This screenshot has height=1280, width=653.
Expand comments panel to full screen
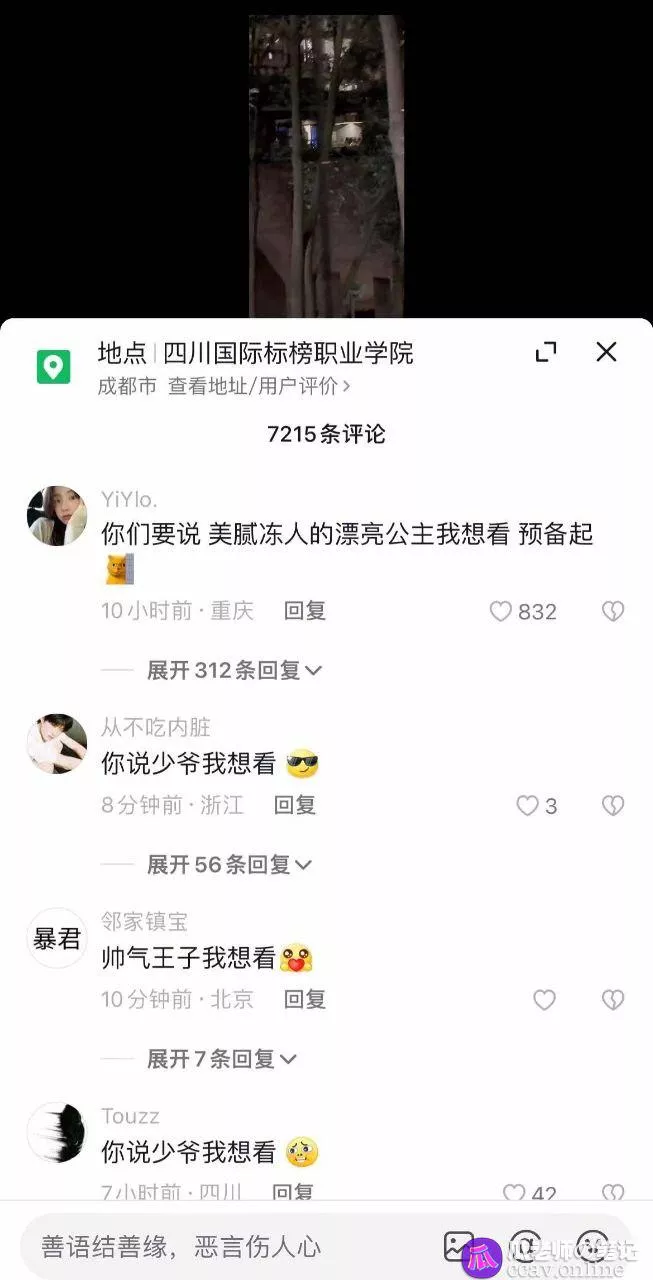[546, 352]
